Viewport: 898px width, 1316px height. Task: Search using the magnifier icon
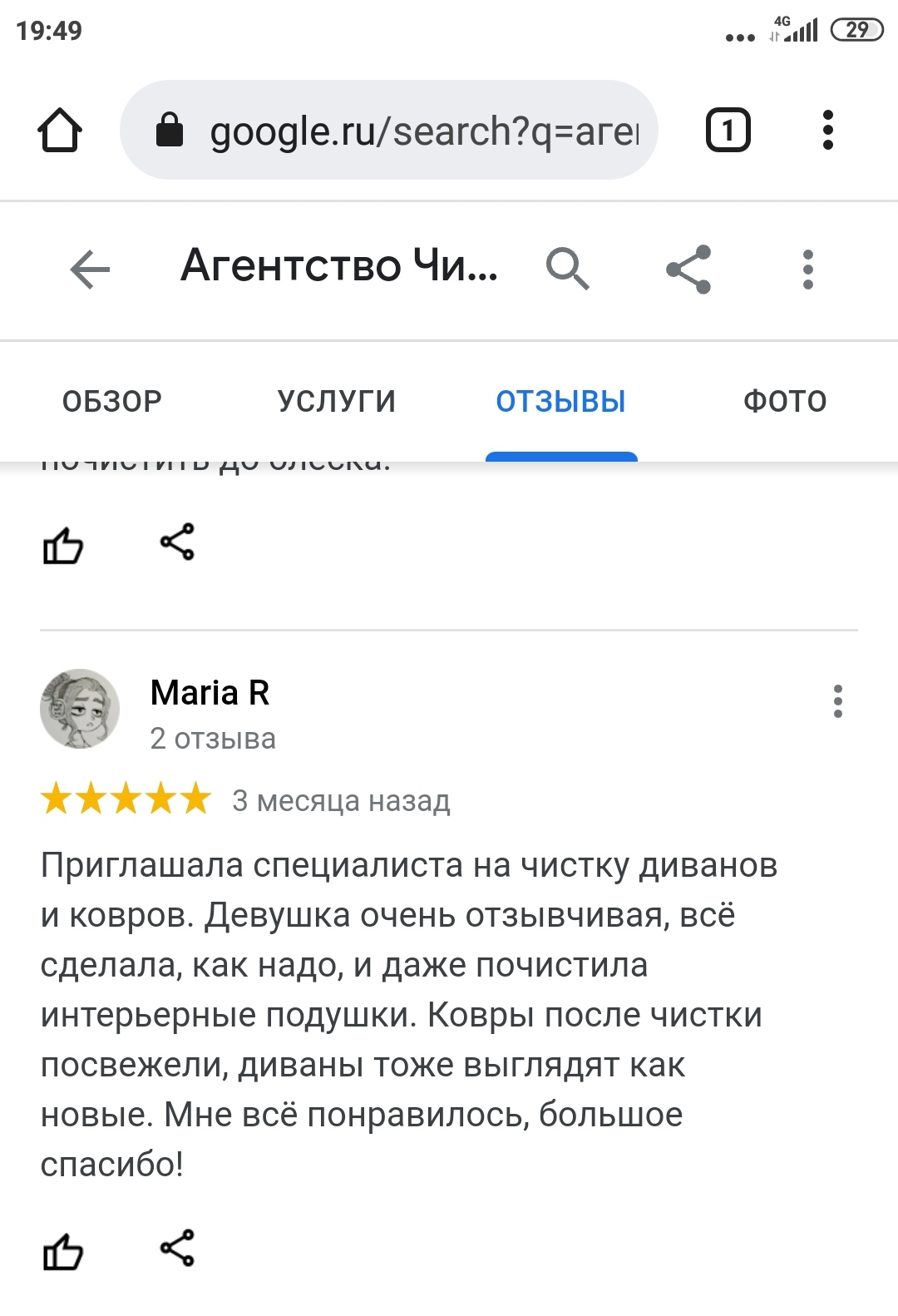567,269
